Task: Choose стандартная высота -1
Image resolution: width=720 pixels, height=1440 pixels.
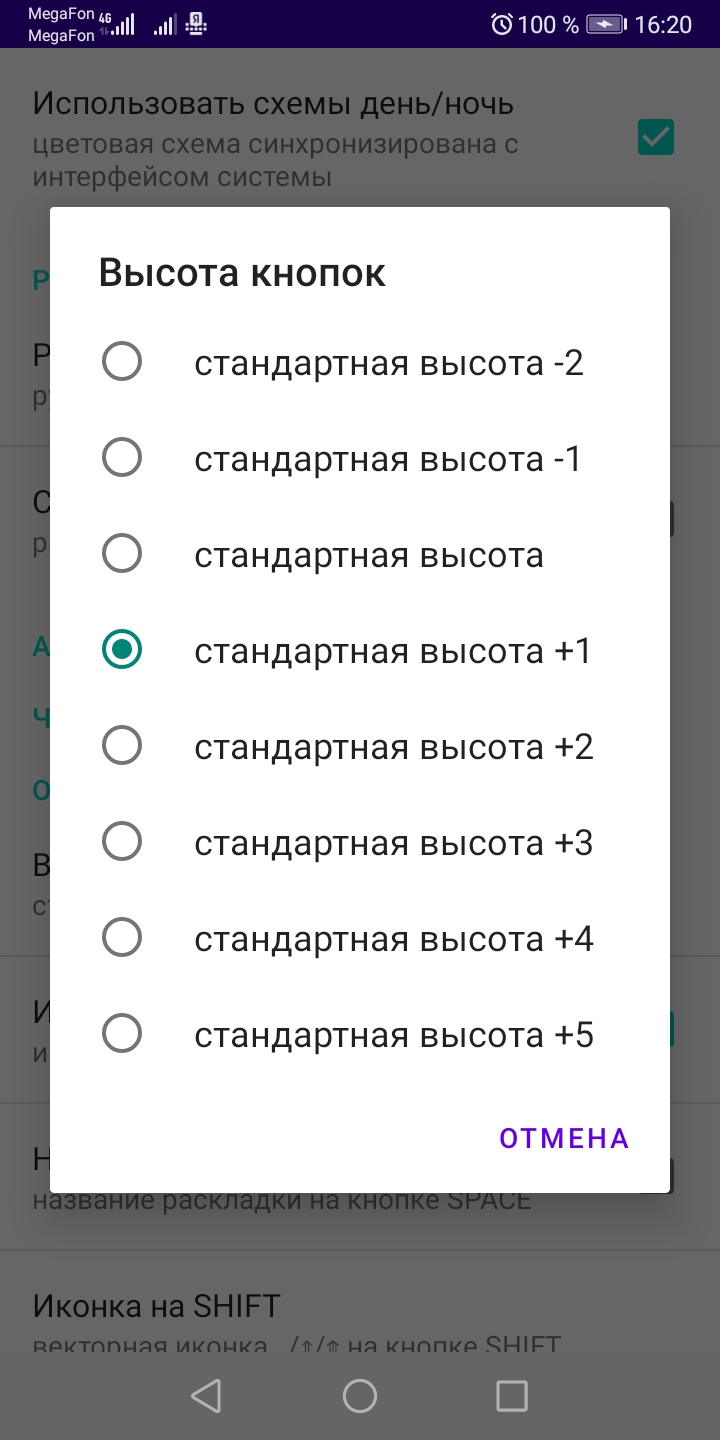Action: coord(360,458)
